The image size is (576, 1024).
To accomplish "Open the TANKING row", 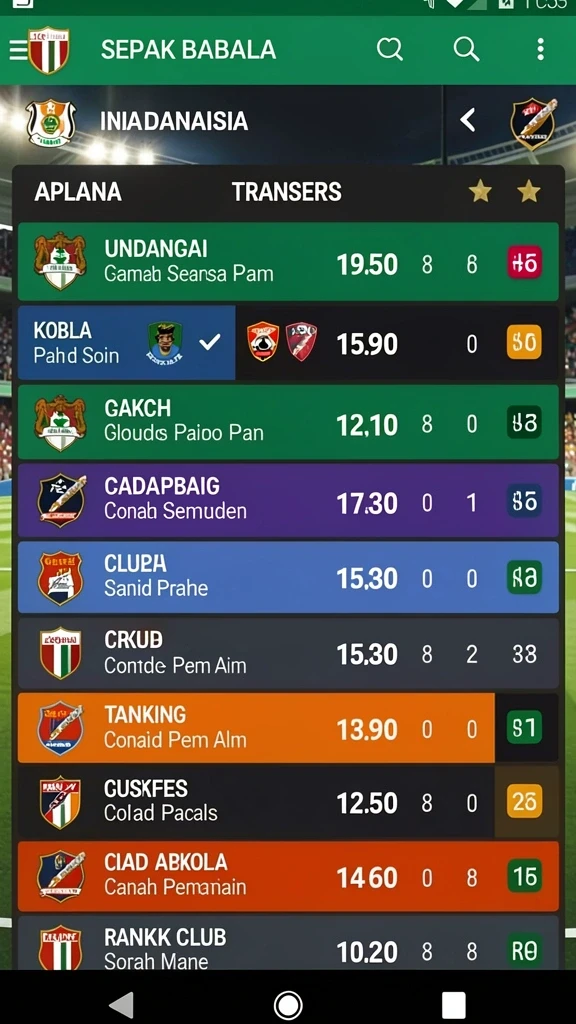I will tap(288, 728).
